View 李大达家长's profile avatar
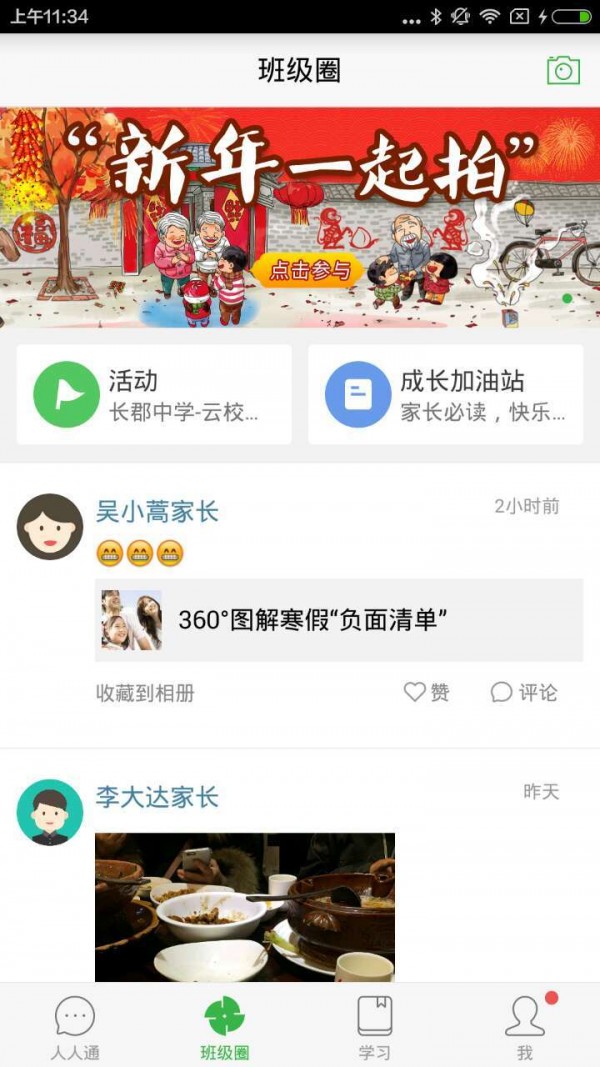This screenshot has width=600, height=1067. [x=50, y=812]
